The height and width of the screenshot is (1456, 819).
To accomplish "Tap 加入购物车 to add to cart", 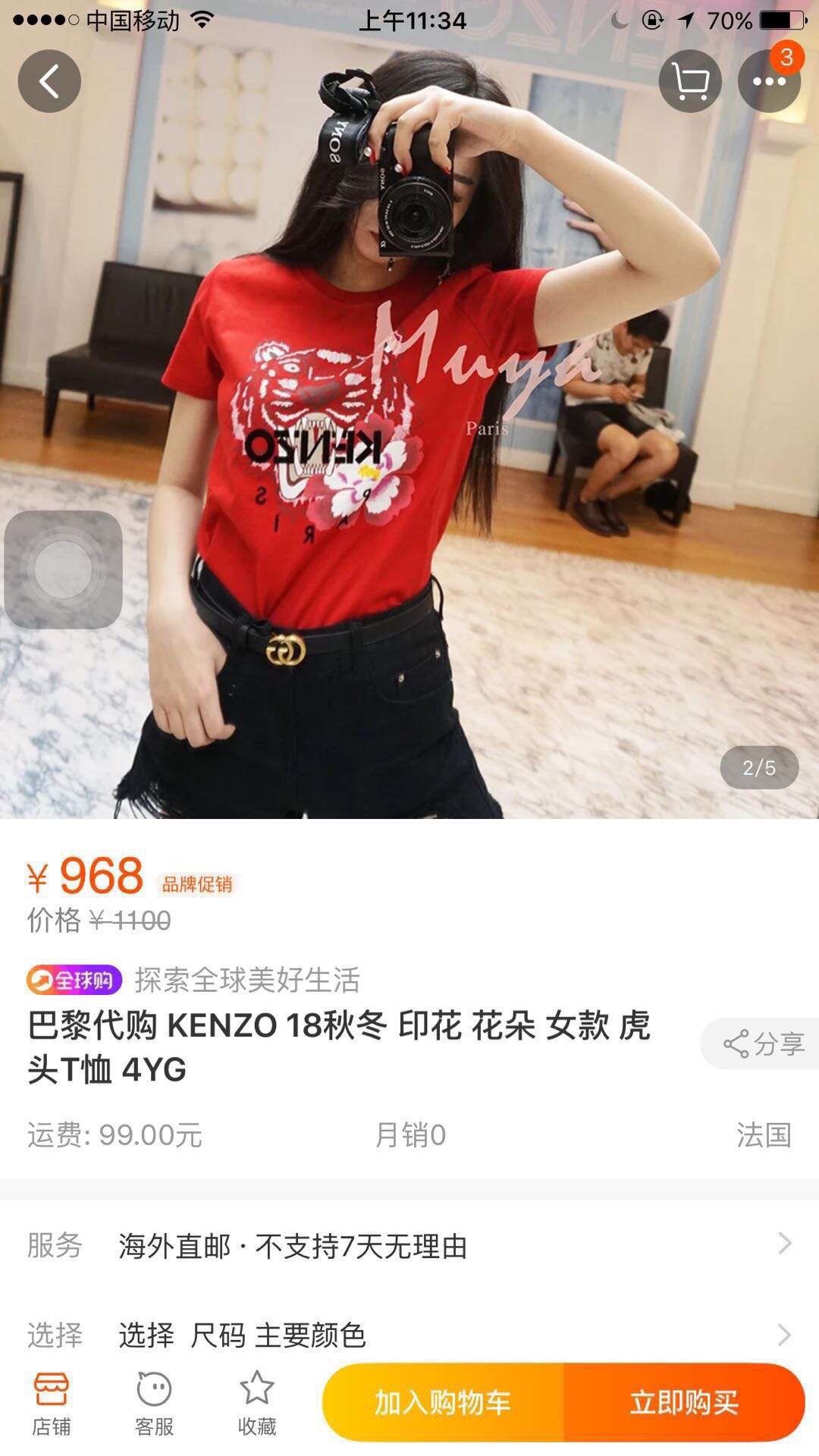I will click(443, 1403).
